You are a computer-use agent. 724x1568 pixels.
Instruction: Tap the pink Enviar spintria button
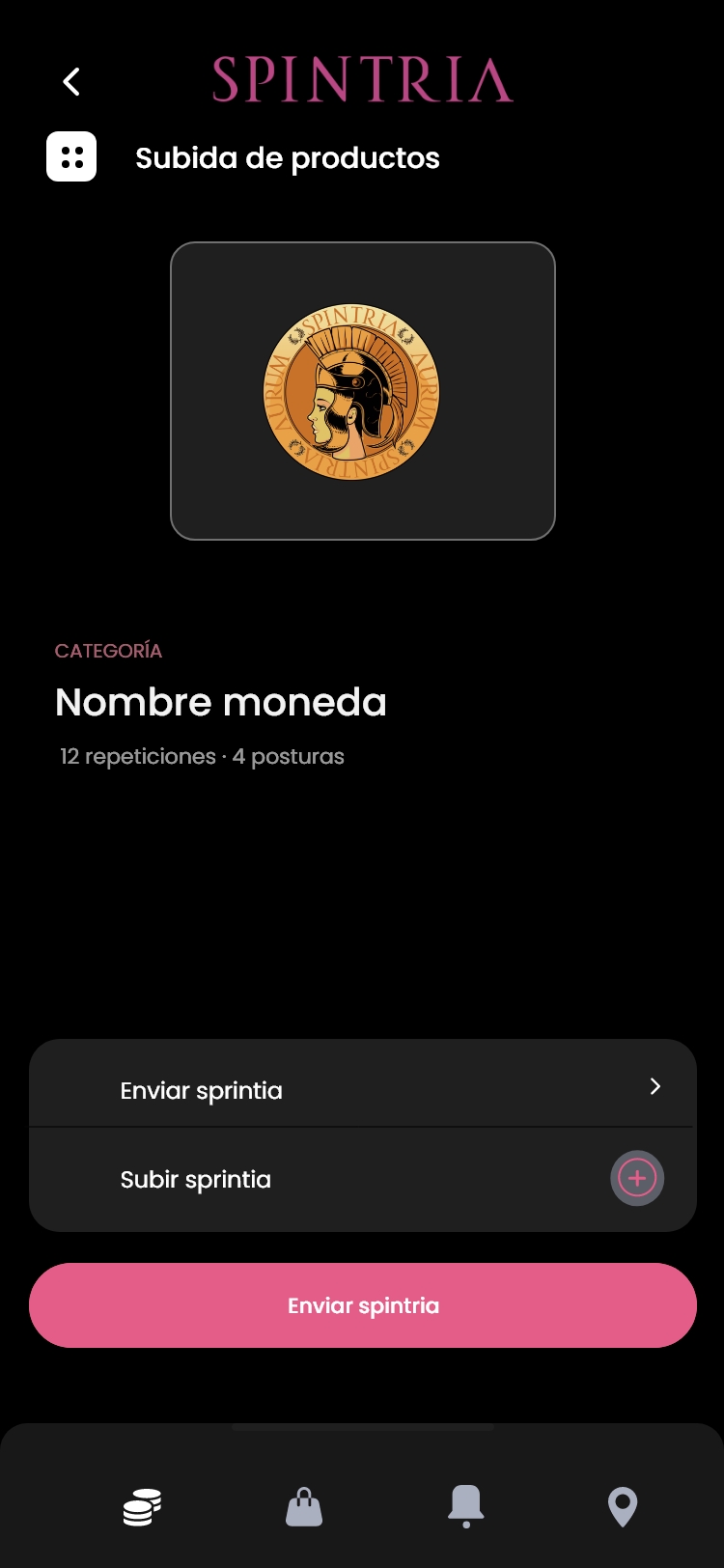(363, 1305)
